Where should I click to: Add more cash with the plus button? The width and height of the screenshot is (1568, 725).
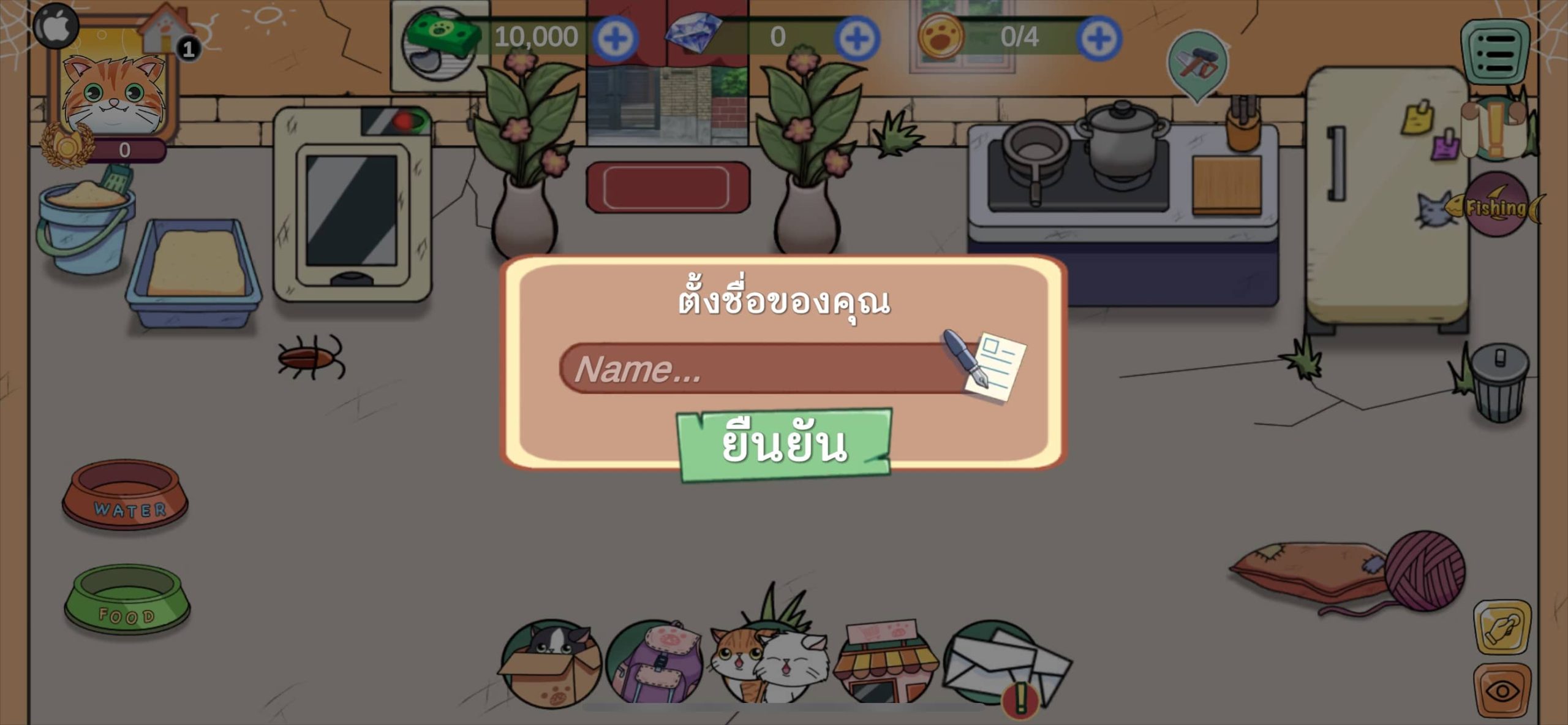coord(615,38)
